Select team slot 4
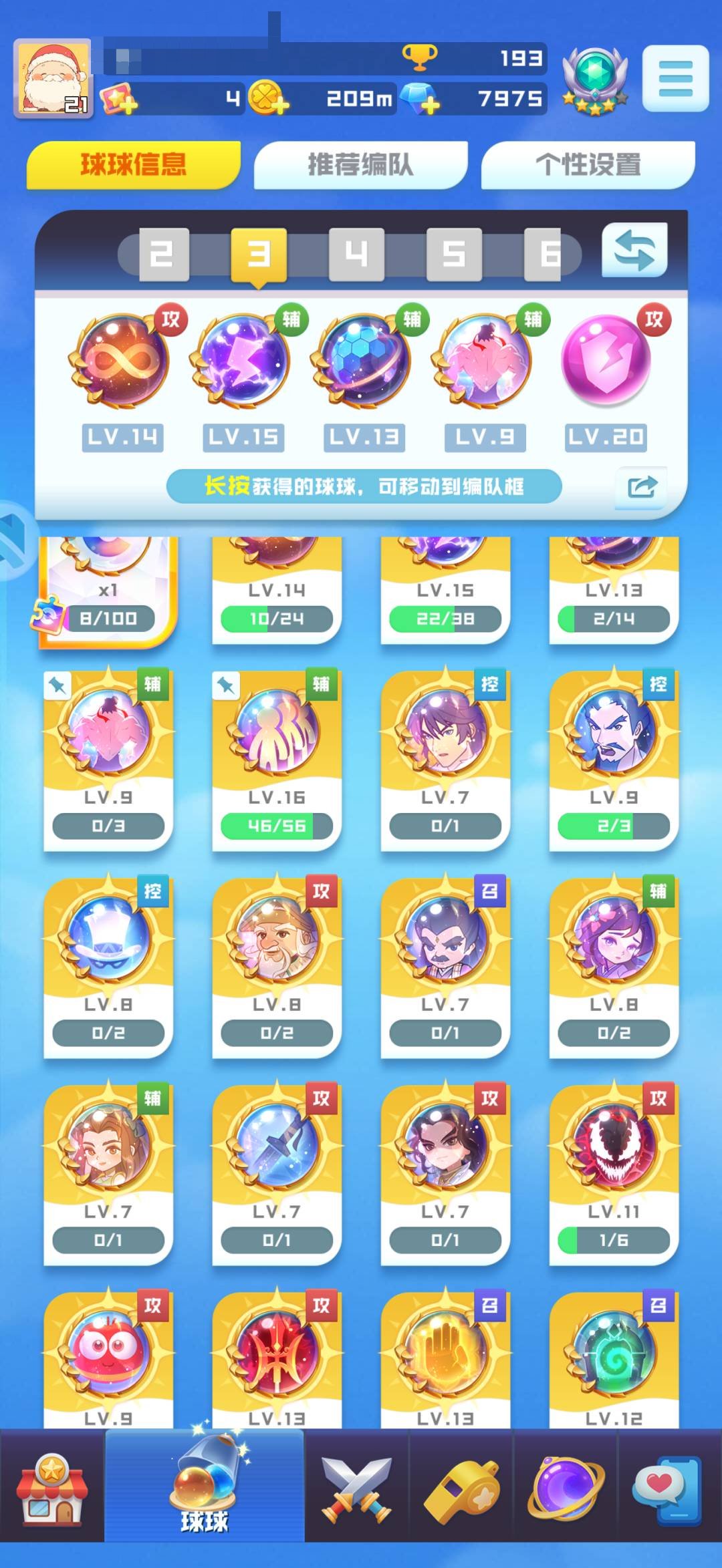This screenshot has width=722, height=1568. click(x=356, y=254)
